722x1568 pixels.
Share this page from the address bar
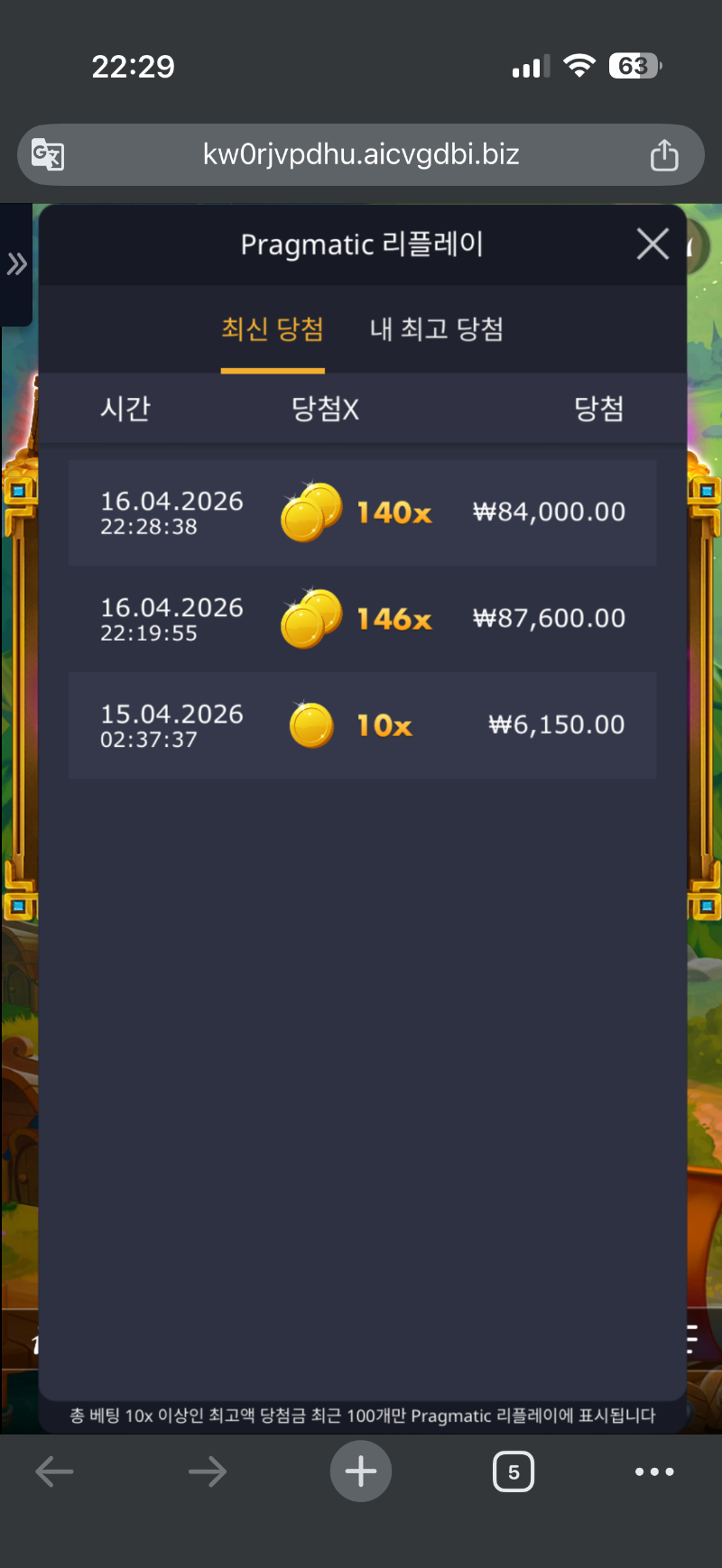coord(664,155)
